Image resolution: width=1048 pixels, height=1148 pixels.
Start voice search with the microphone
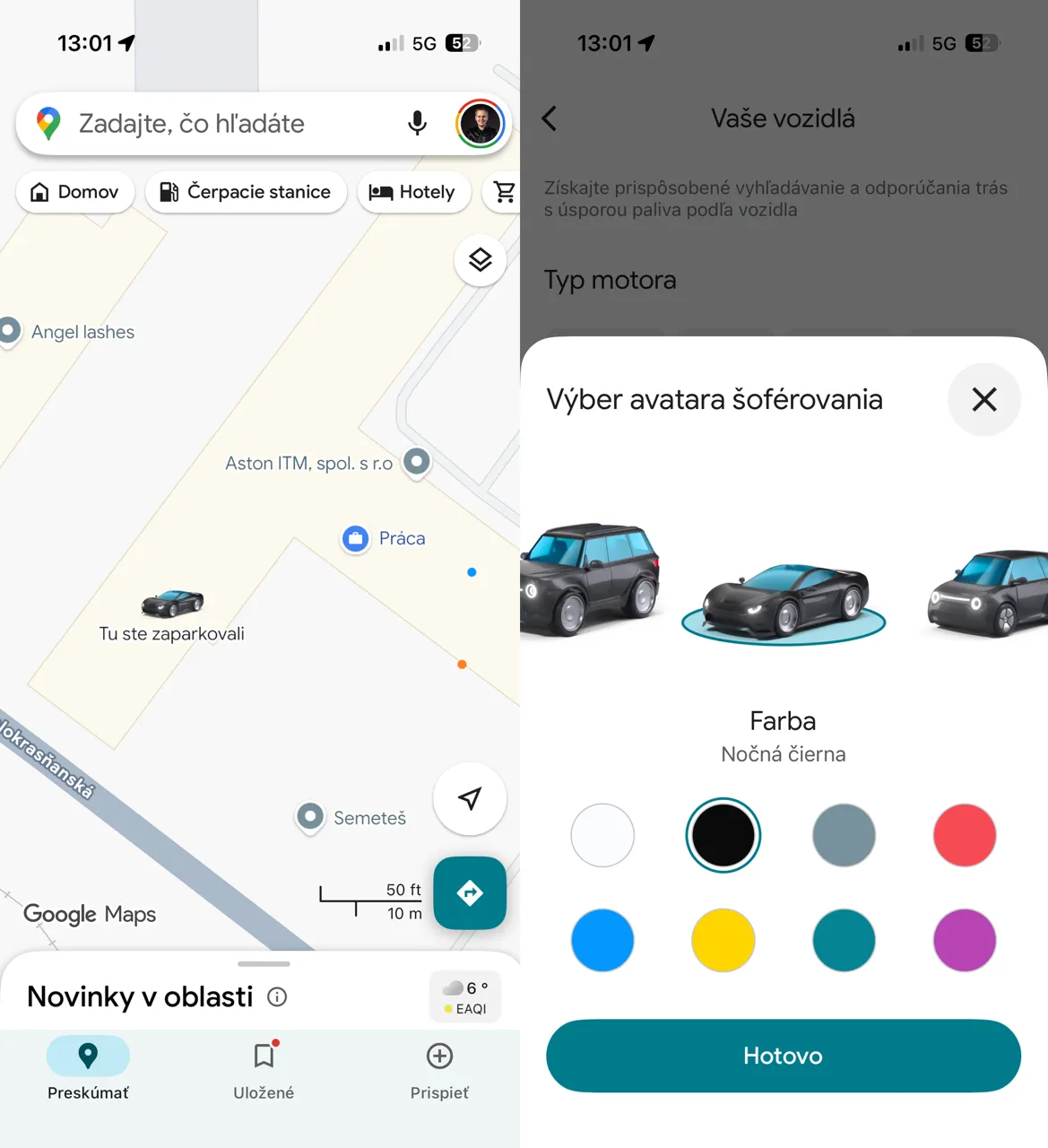[417, 124]
